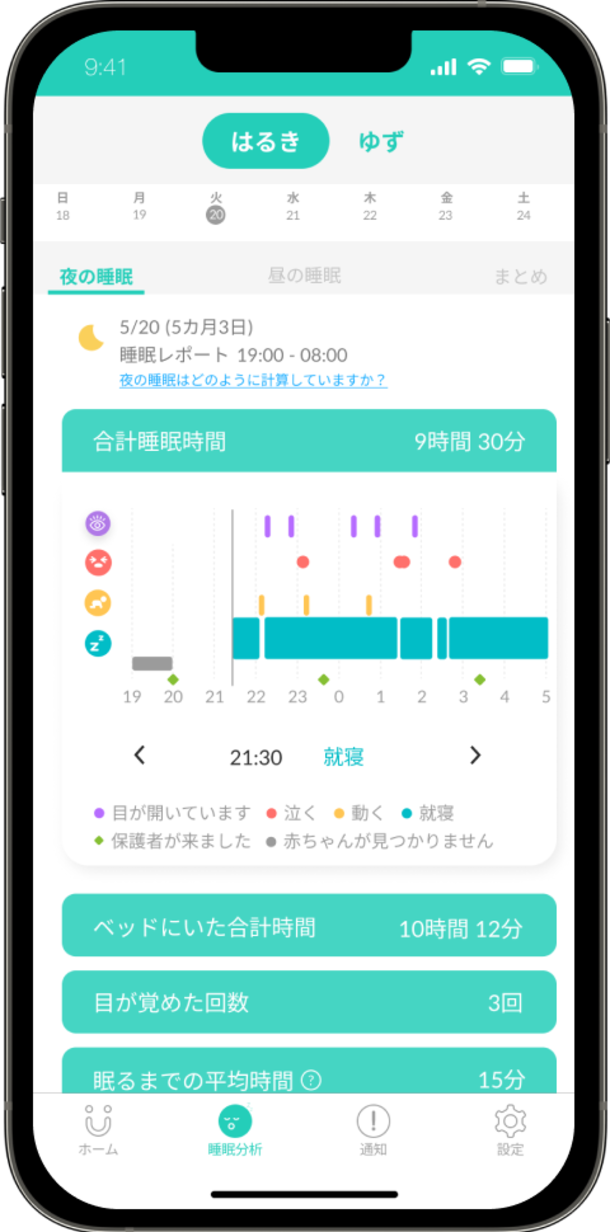This screenshot has width=610, height=1232.
Task: Switch to the まとめ tab
Action: [x=521, y=277]
